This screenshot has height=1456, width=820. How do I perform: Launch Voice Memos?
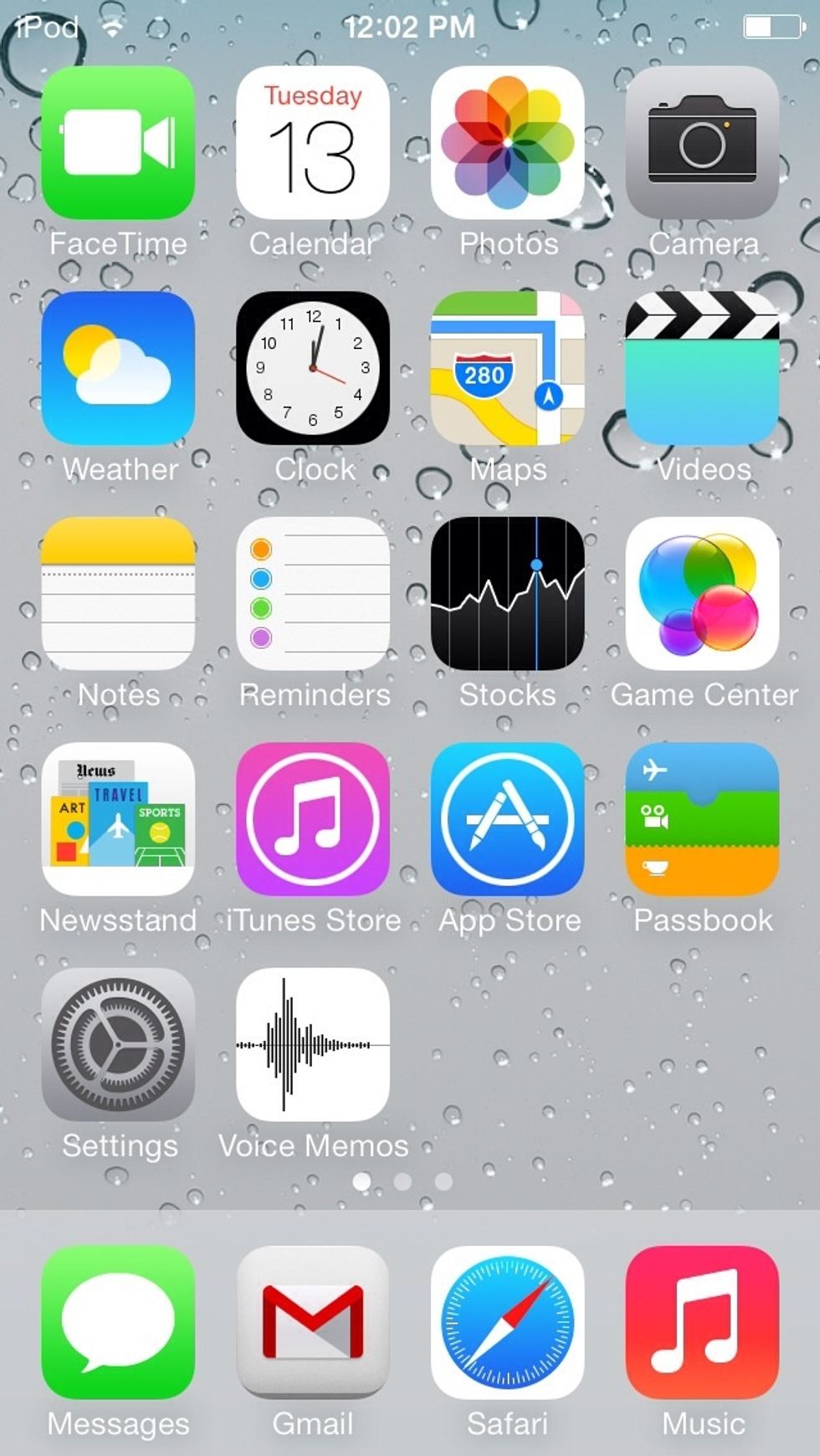click(313, 1044)
